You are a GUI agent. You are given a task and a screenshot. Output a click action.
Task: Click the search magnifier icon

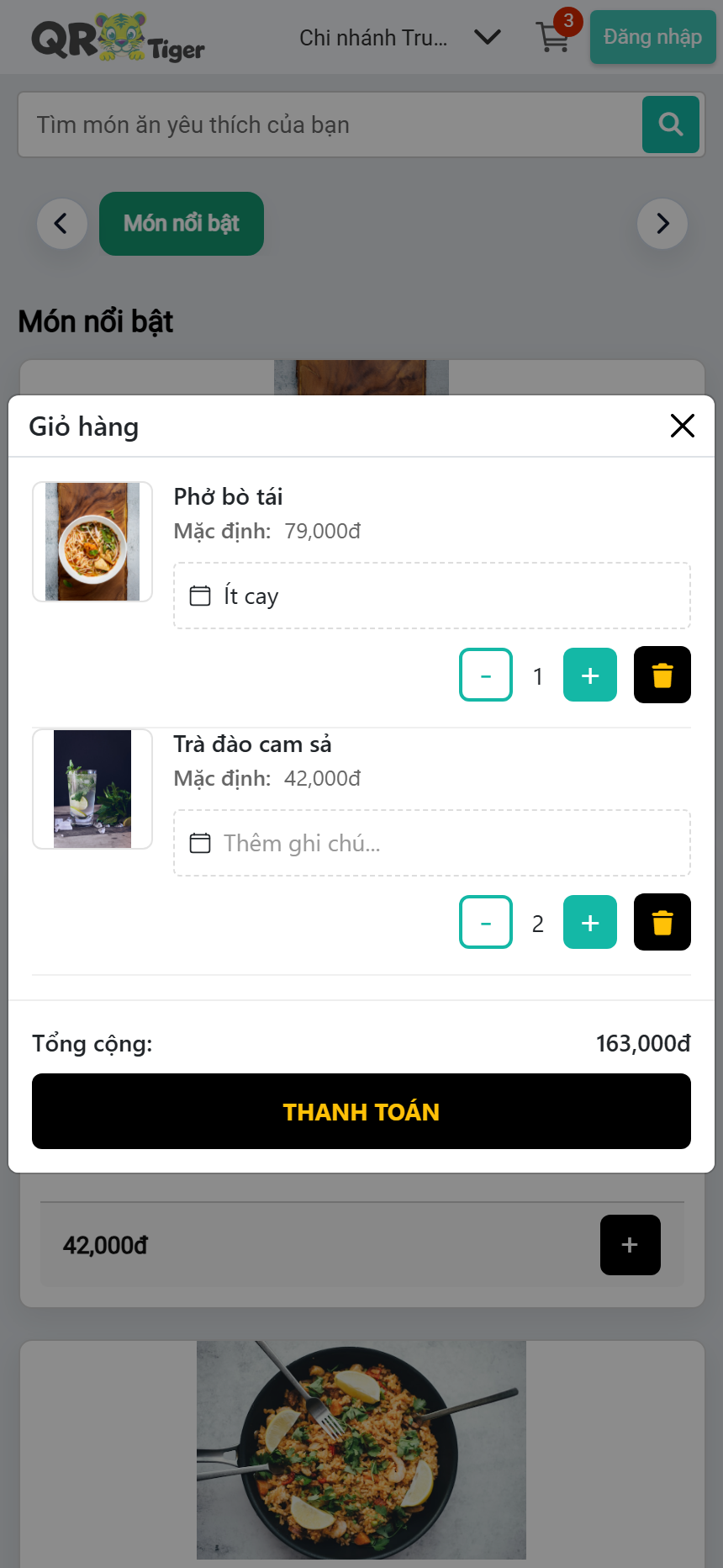tap(670, 124)
